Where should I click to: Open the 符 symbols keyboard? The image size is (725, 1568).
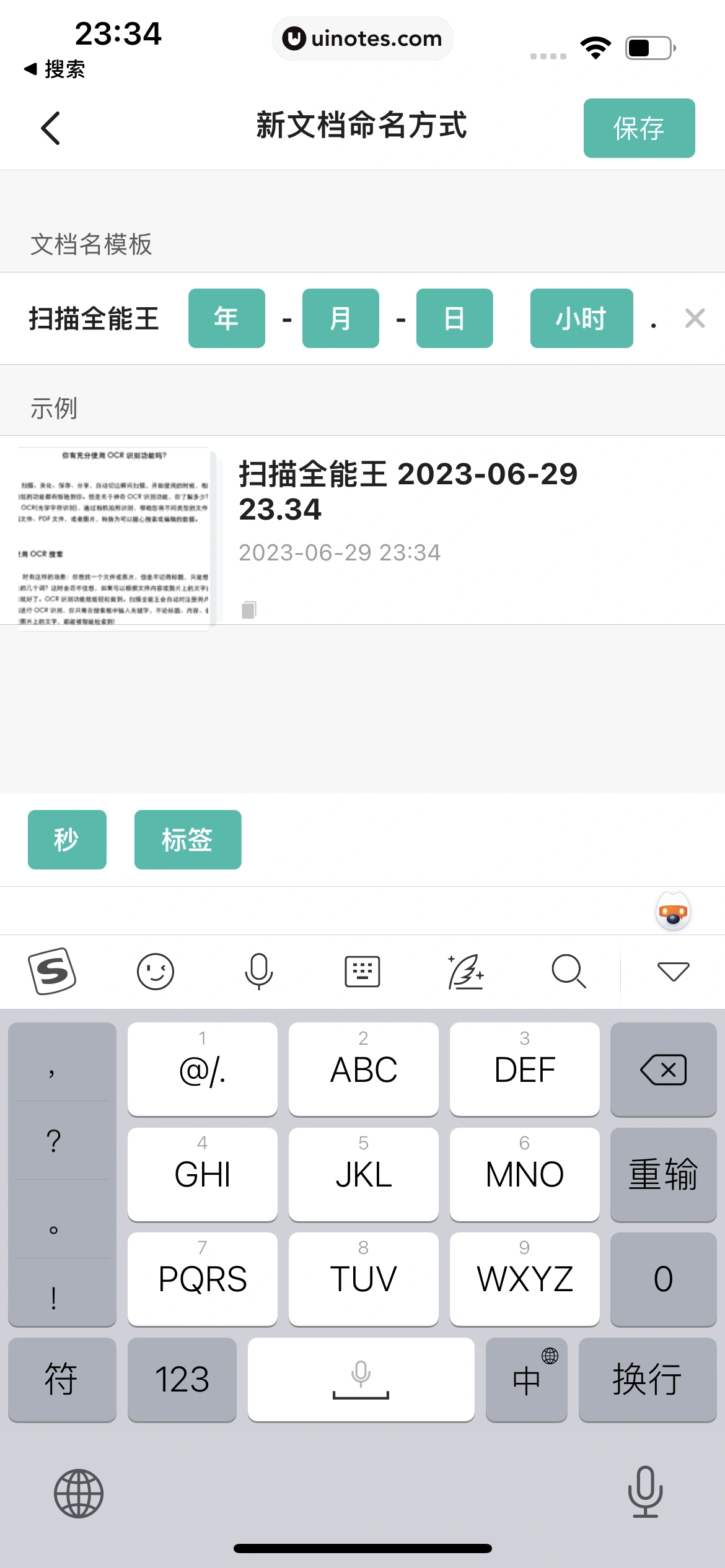61,1379
